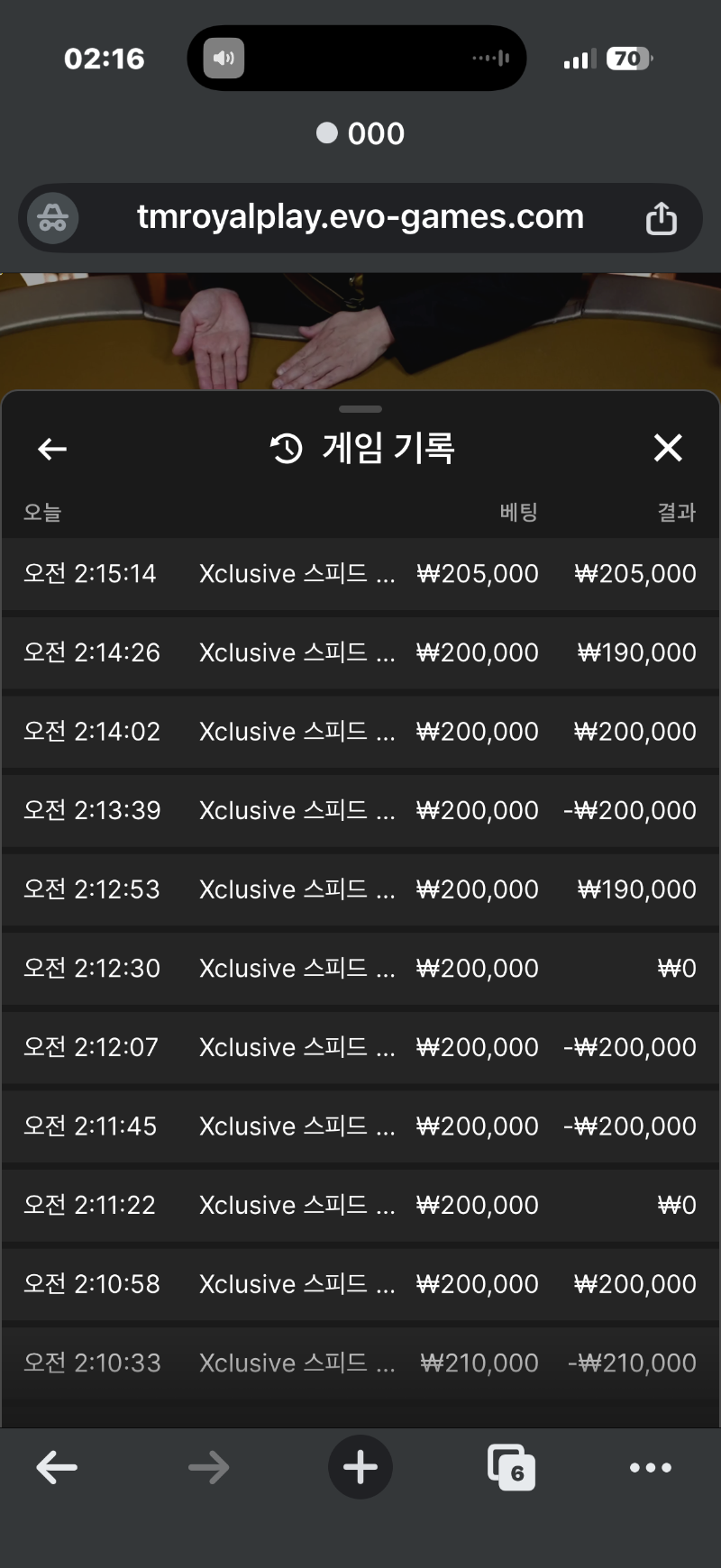Viewport: 721px width, 1568px height.
Task: Open the game record from 오전 2:12:07
Action: point(360,1047)
